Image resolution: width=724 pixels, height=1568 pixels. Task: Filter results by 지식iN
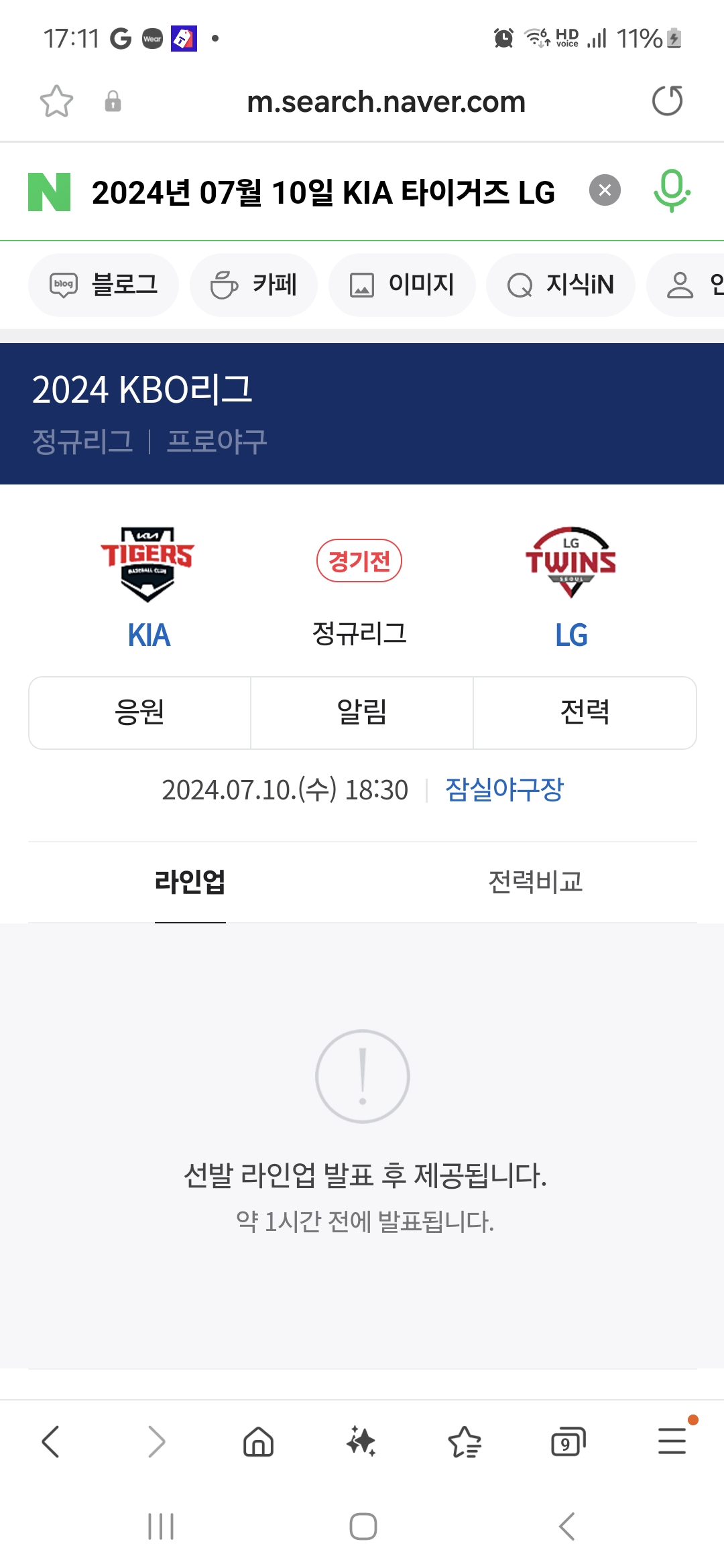(x=560, y=285)
